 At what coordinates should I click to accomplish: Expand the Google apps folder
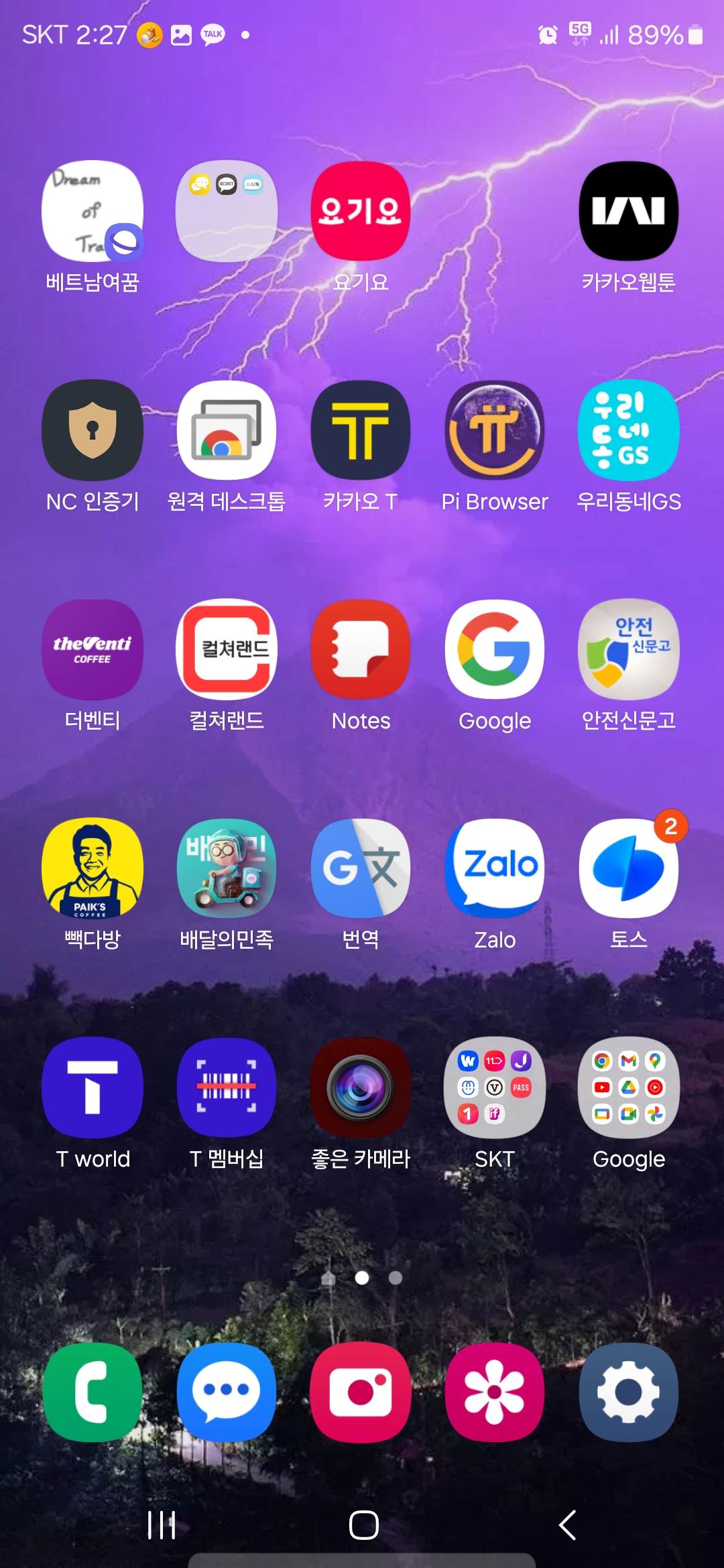pos(629,1088)
